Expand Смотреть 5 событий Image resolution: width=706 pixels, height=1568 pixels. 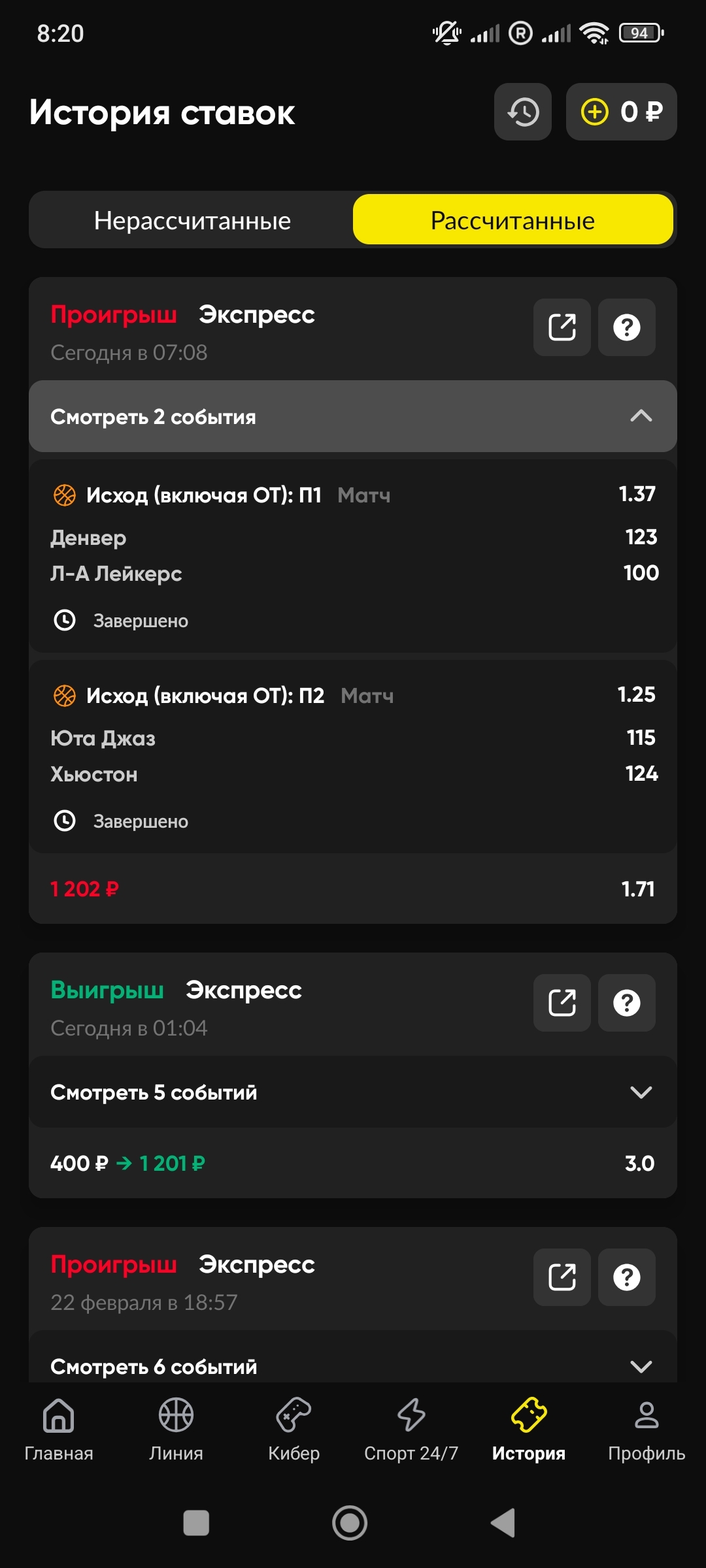[353, 1092]
